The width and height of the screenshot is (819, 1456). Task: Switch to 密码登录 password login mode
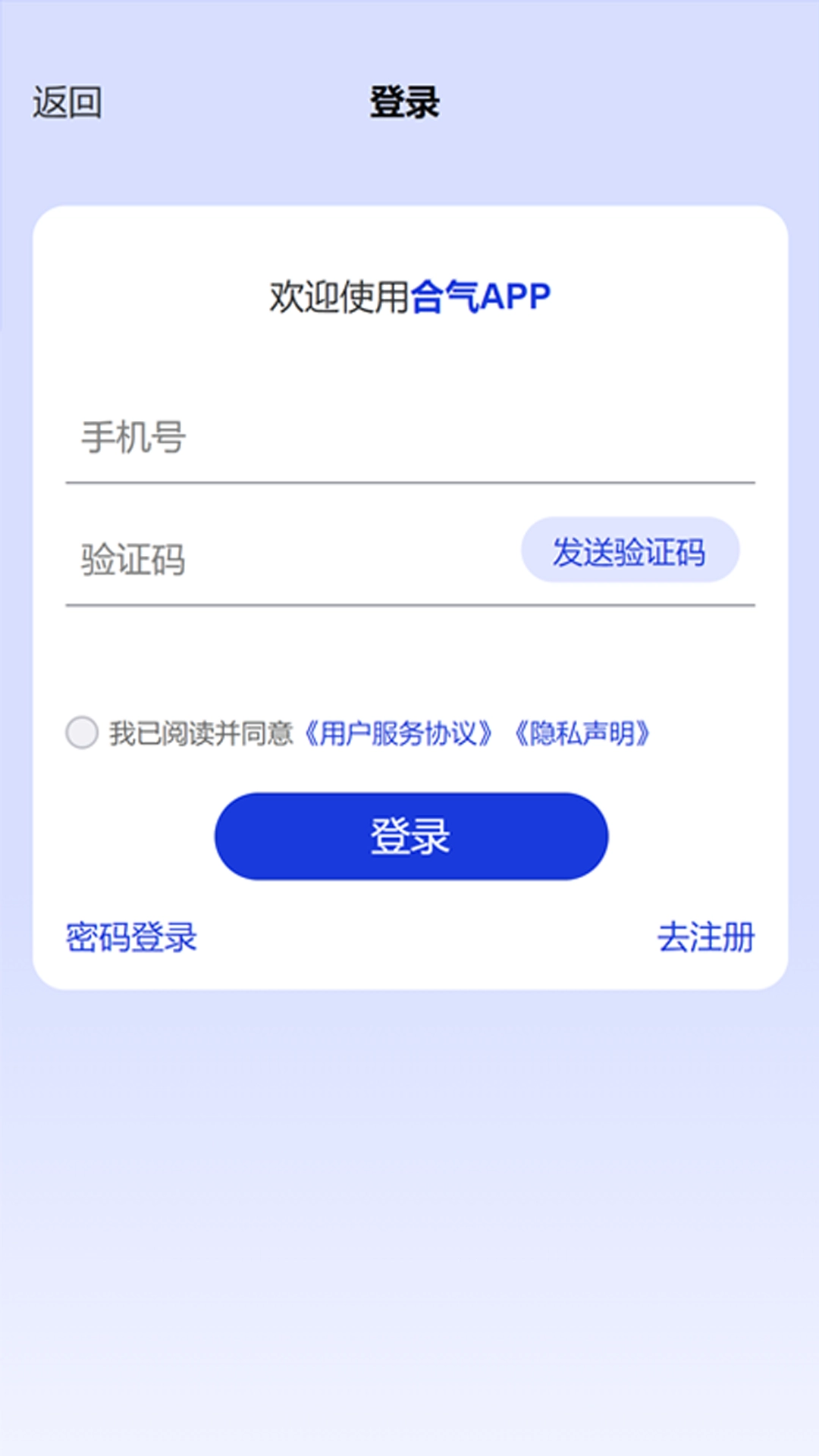click(x=129, y=937)
